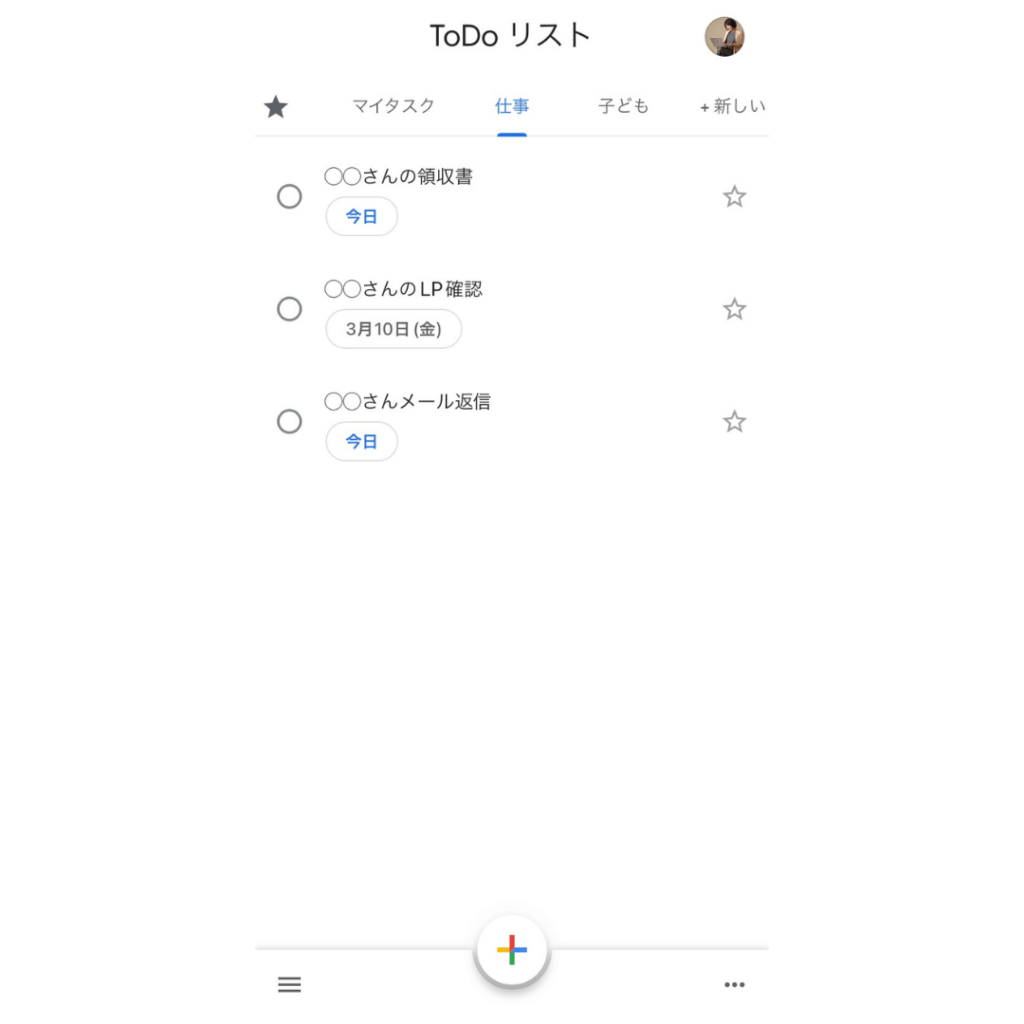The height and width of the screenshot is (1024, 1024).
Task: Add a new task with the plus button
Action: tap(512, 950)
